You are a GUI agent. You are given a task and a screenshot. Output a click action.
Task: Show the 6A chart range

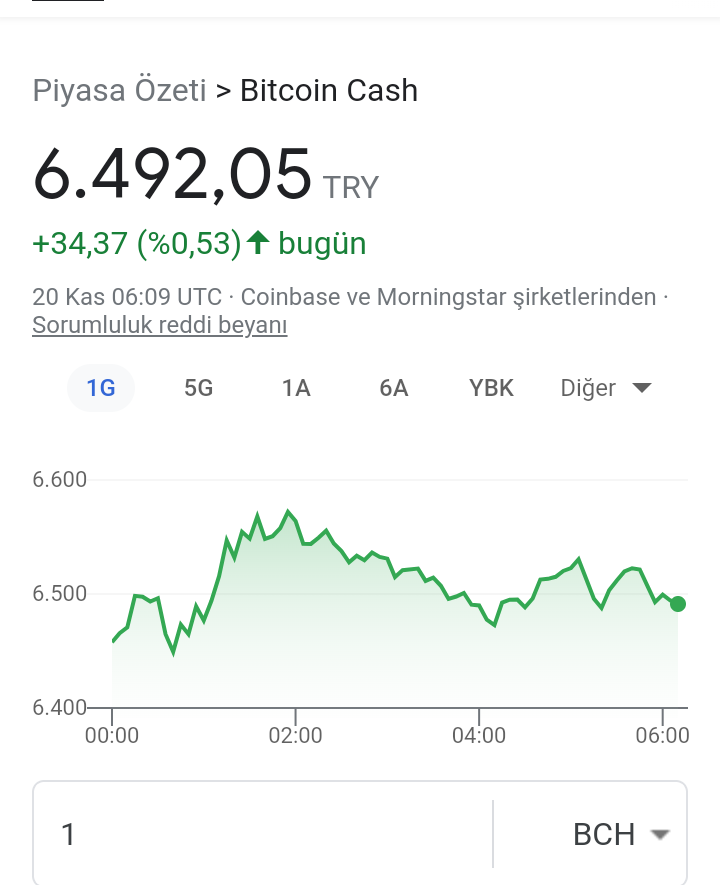coord(394,388)
